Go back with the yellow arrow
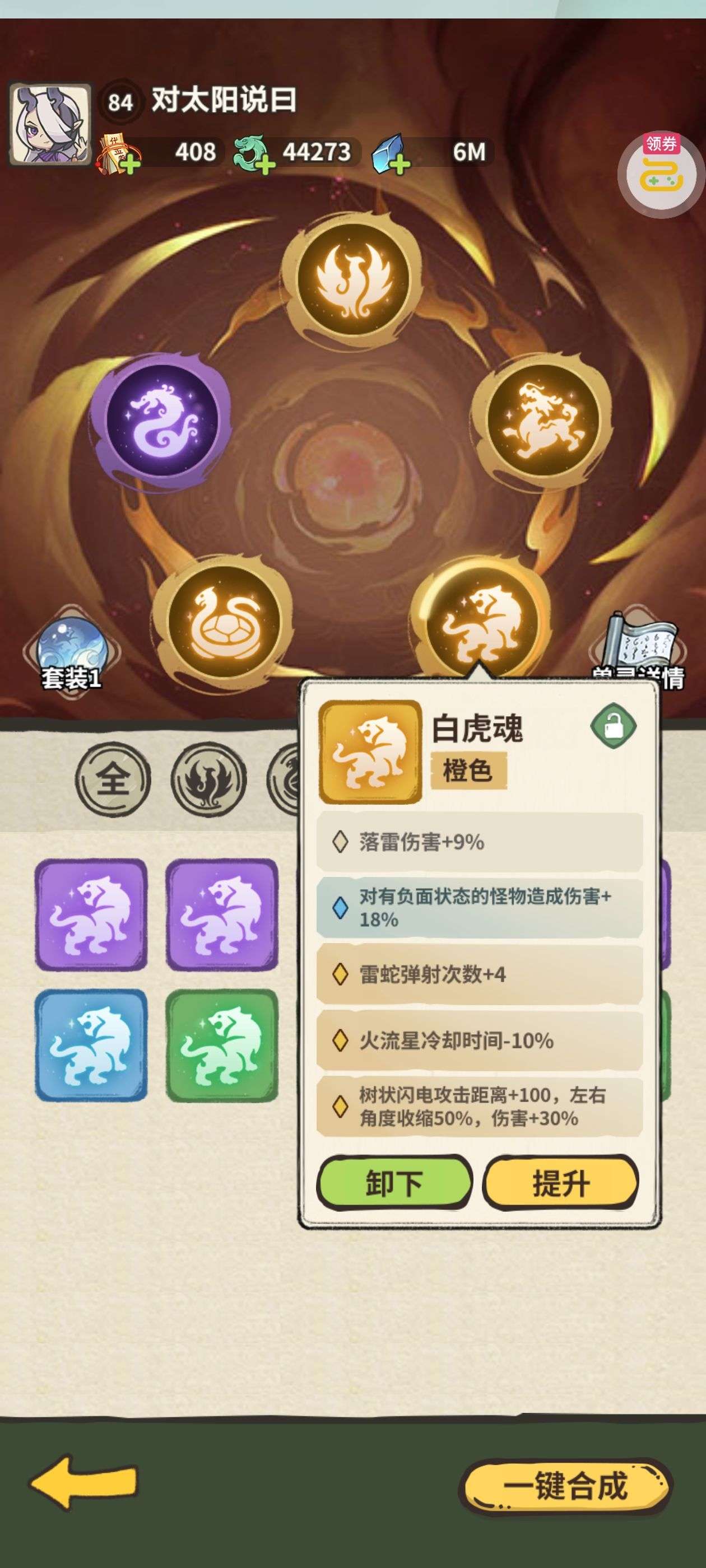706x1568 pixels. coord(83,1482)
